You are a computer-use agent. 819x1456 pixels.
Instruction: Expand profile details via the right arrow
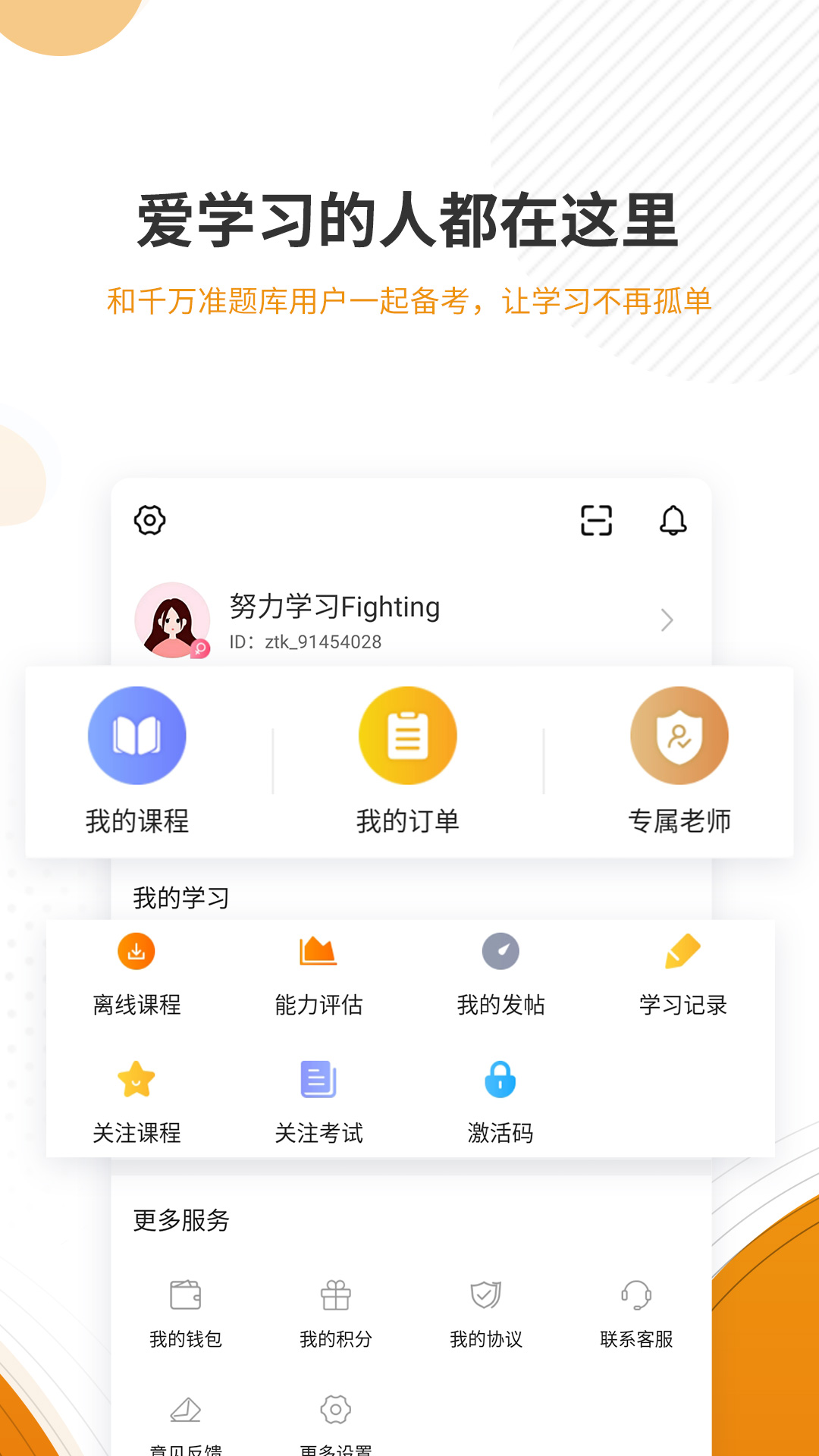(667, 620)
